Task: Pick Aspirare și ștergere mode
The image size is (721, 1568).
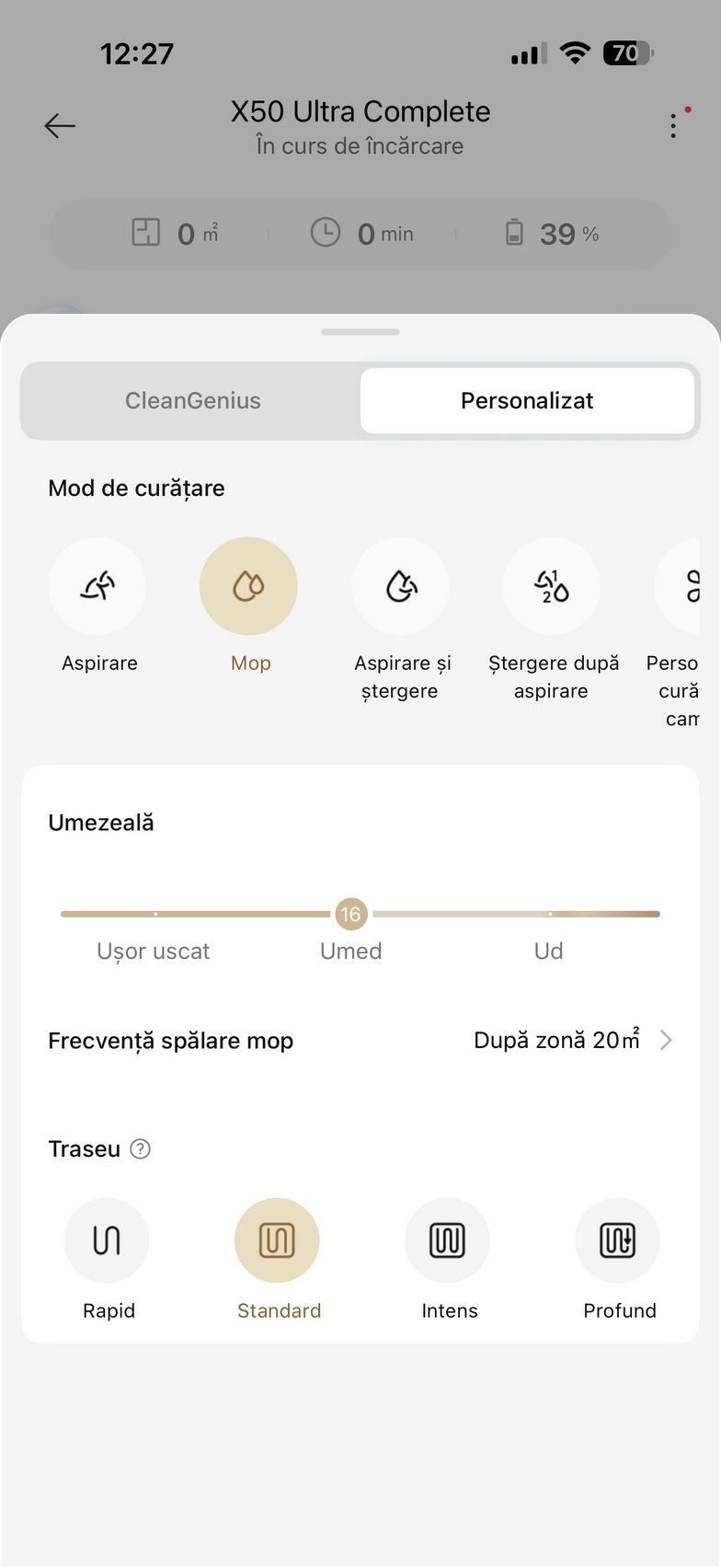Action: click(x=401, y=586)
